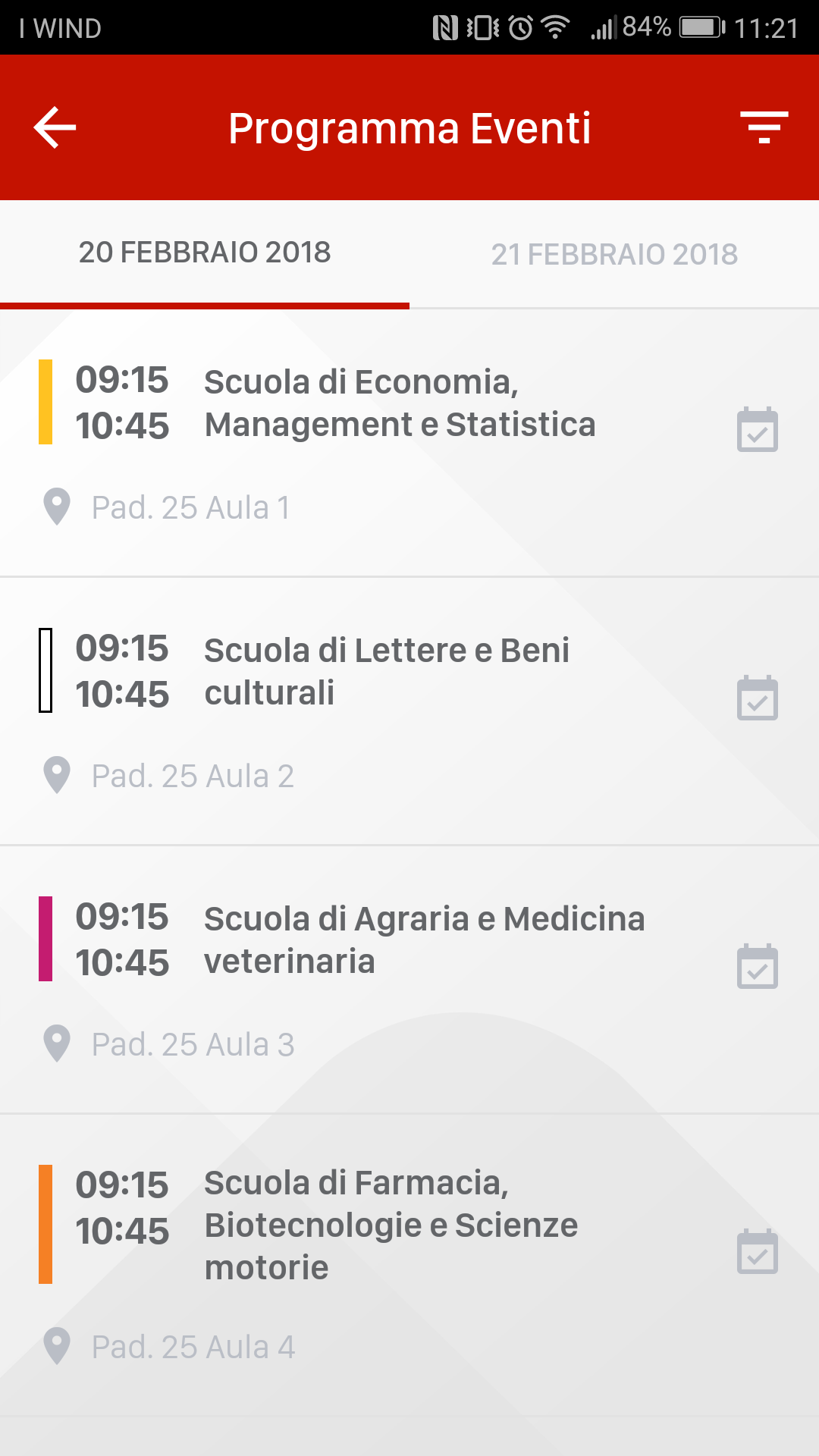
Task: Add Scuola di Economia event to calendar
Action: pyautogui.click(x=758, y=430)
